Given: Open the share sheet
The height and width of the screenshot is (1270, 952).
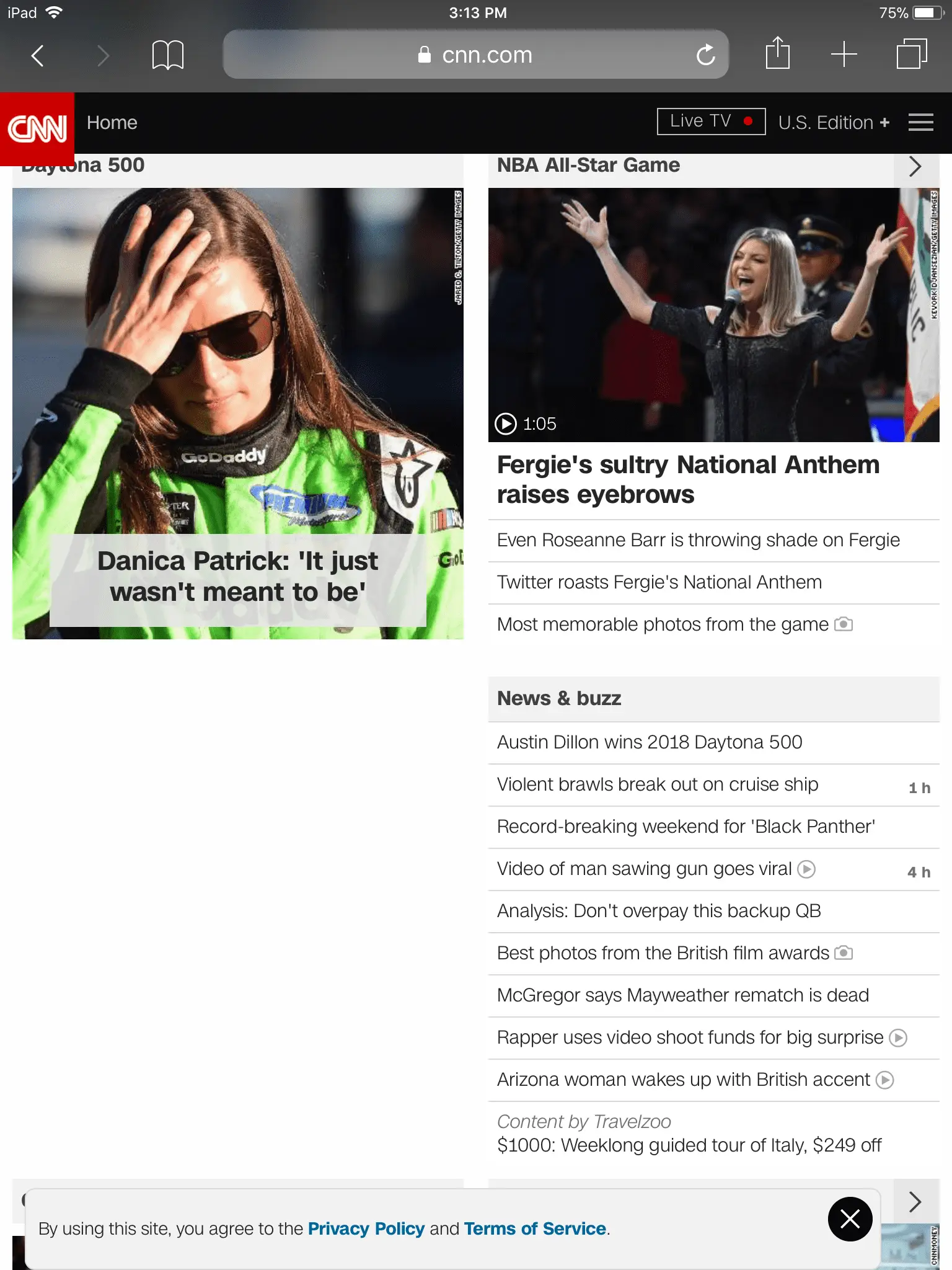Looking at the screenshot, I should [777, 54].
